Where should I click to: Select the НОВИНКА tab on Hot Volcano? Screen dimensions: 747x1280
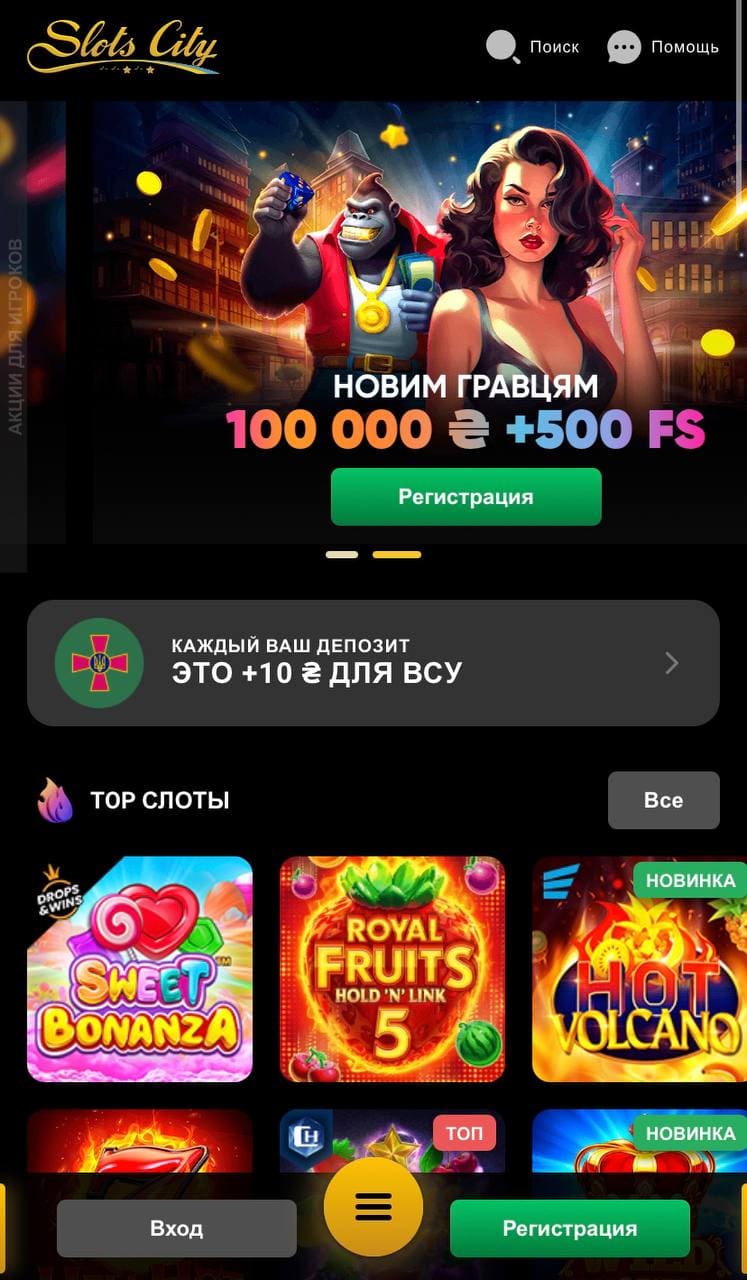688,881
